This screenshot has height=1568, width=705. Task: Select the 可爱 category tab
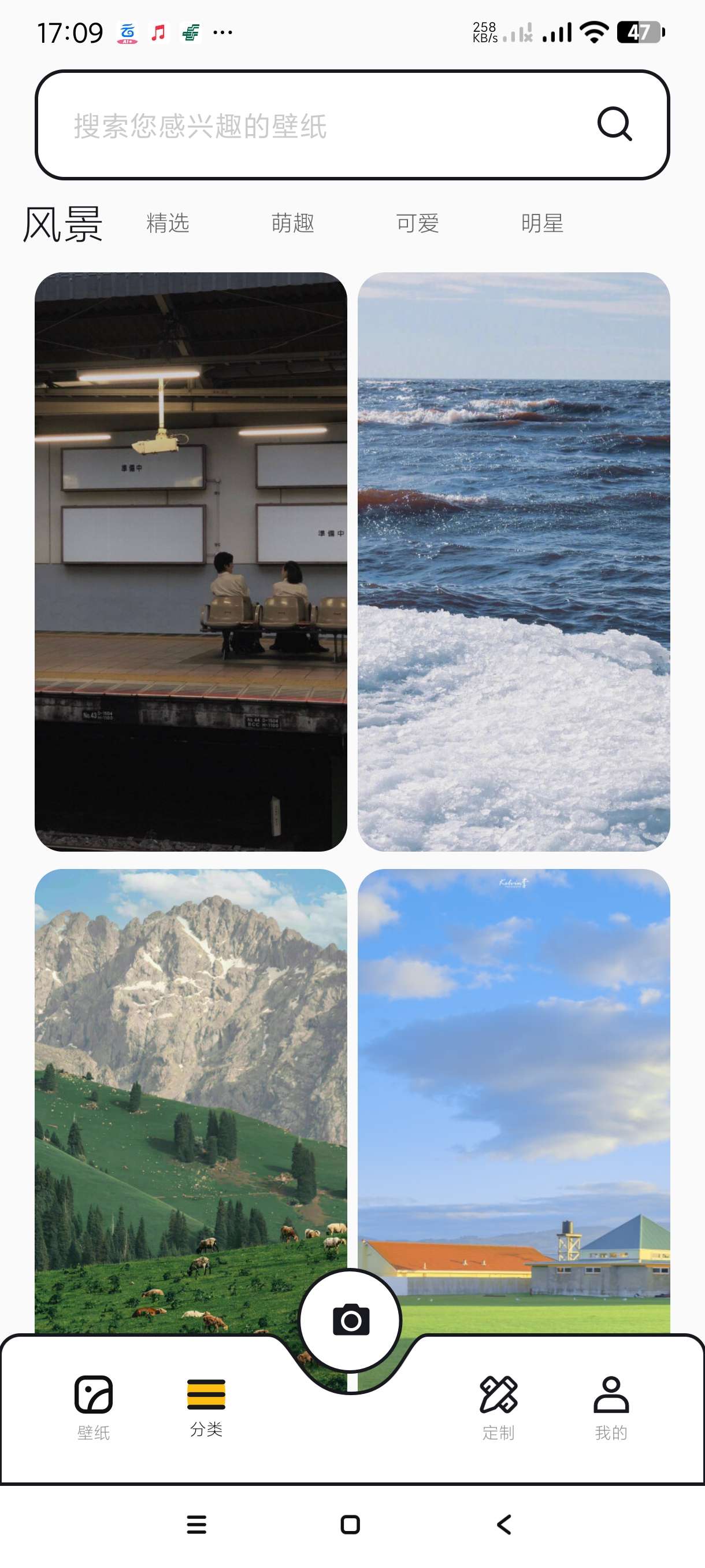(x=417, y=223)
